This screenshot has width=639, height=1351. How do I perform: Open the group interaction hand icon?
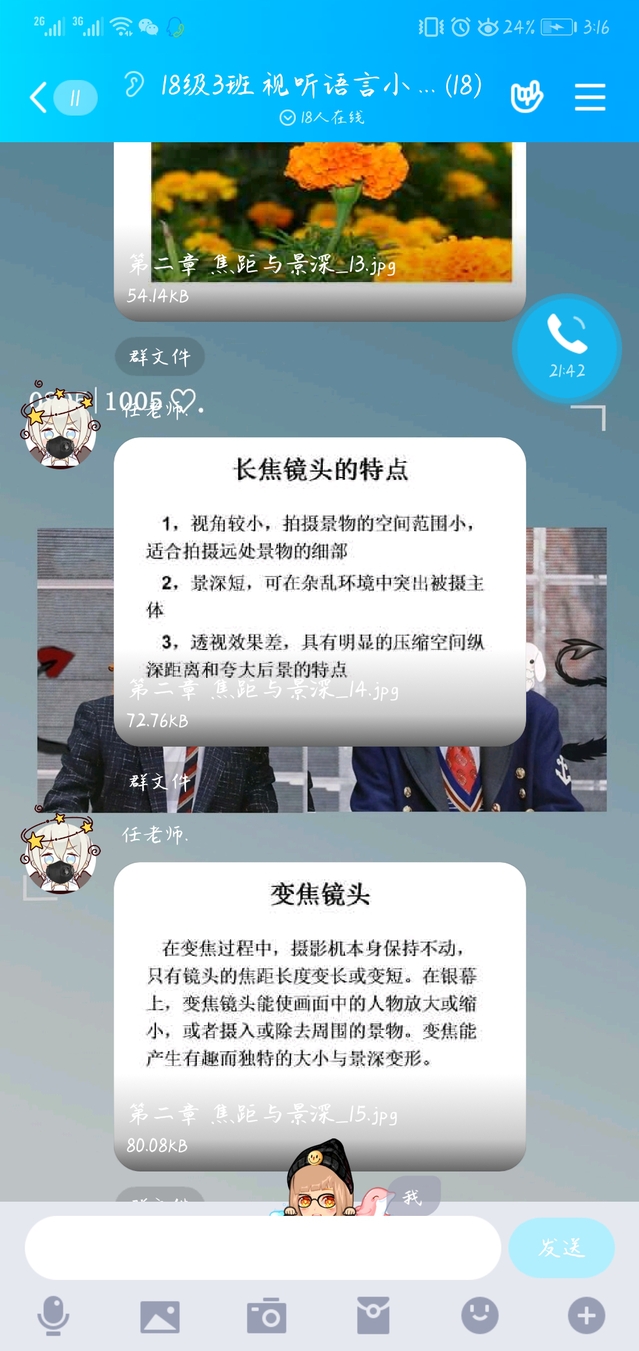[526, 97]
